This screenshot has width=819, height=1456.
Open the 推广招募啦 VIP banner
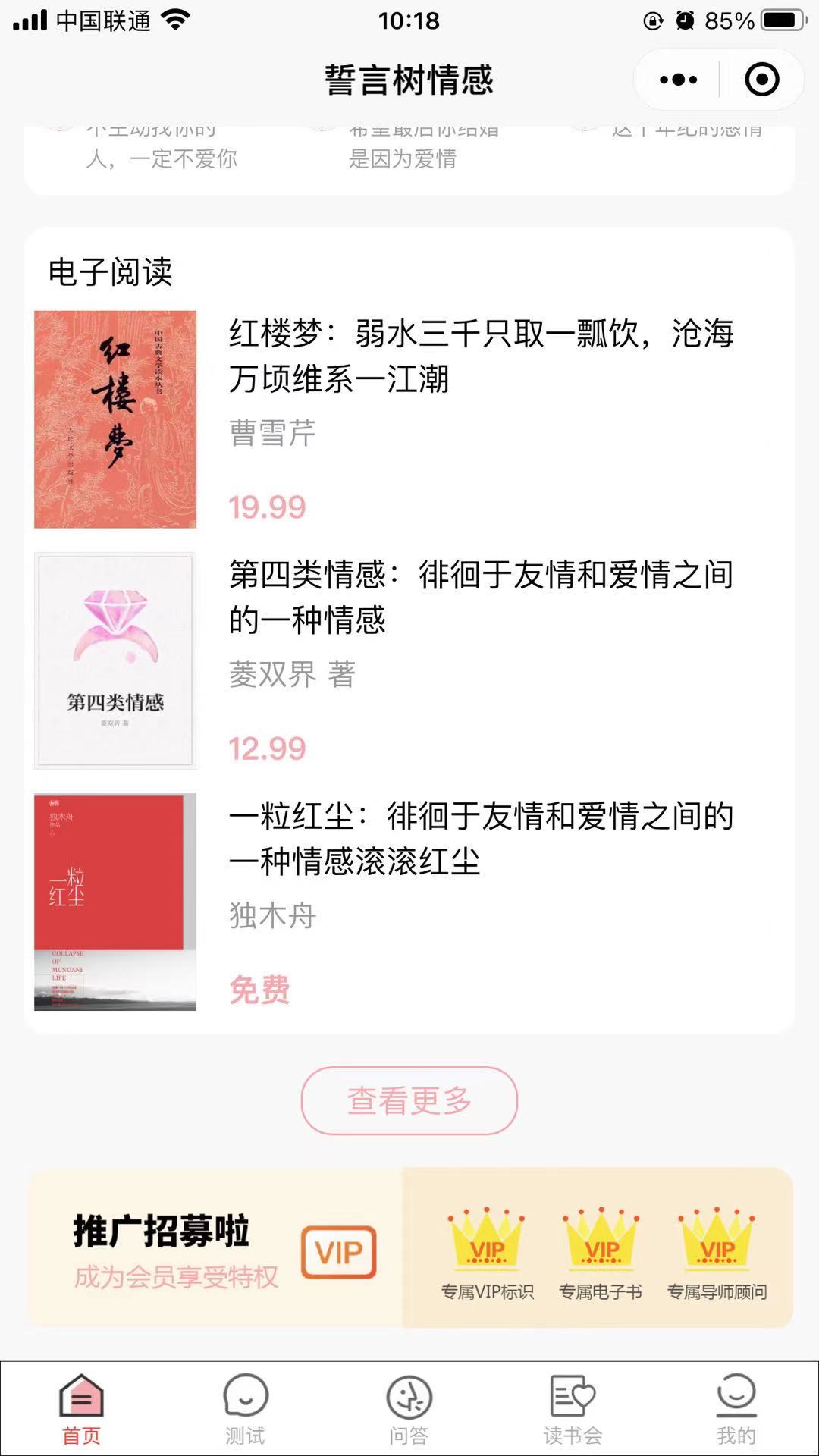[x=409, y=1247]
